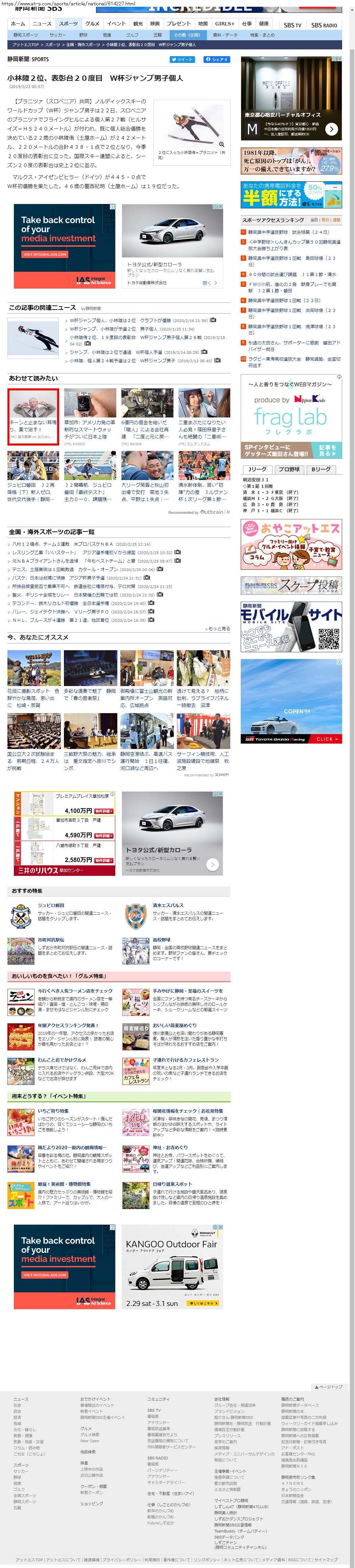Image resolution: width=355 pixels, height=1568 pixels.
Task: Share article with the ツイート button
Action: pos(182,60)
